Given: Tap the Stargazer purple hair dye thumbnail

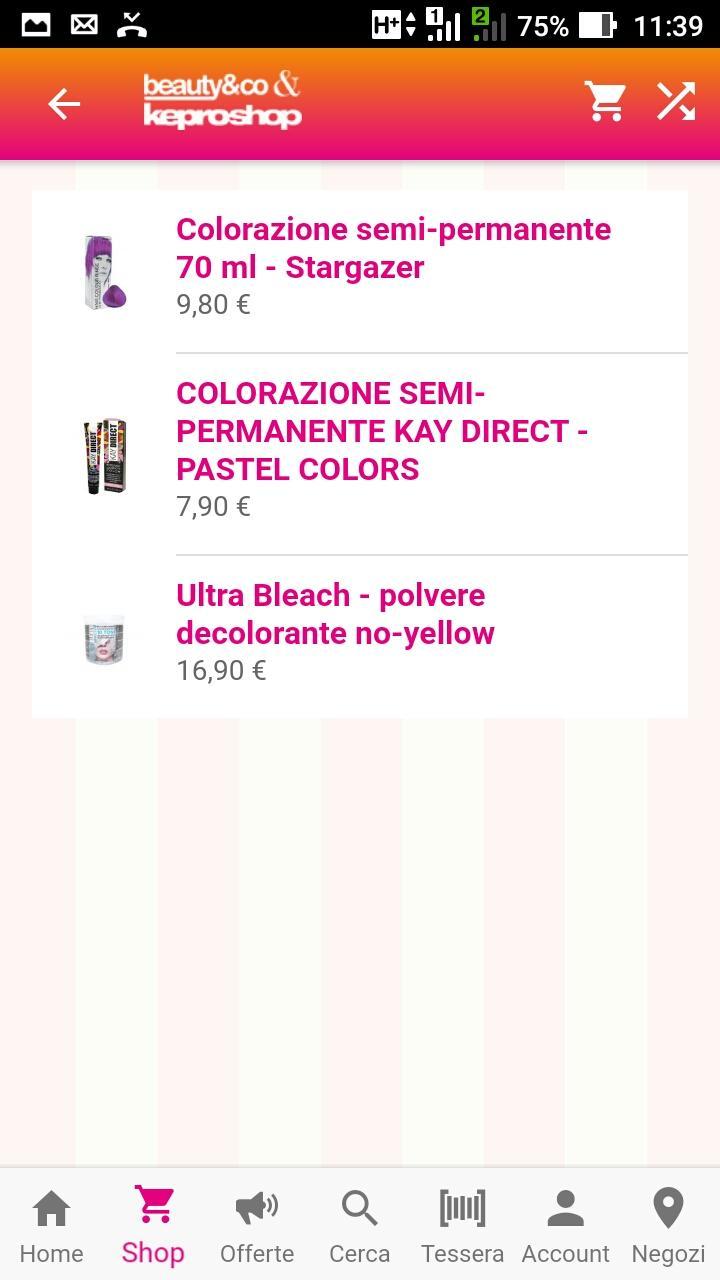Looking at the screenshot, I should coord(104,270).
